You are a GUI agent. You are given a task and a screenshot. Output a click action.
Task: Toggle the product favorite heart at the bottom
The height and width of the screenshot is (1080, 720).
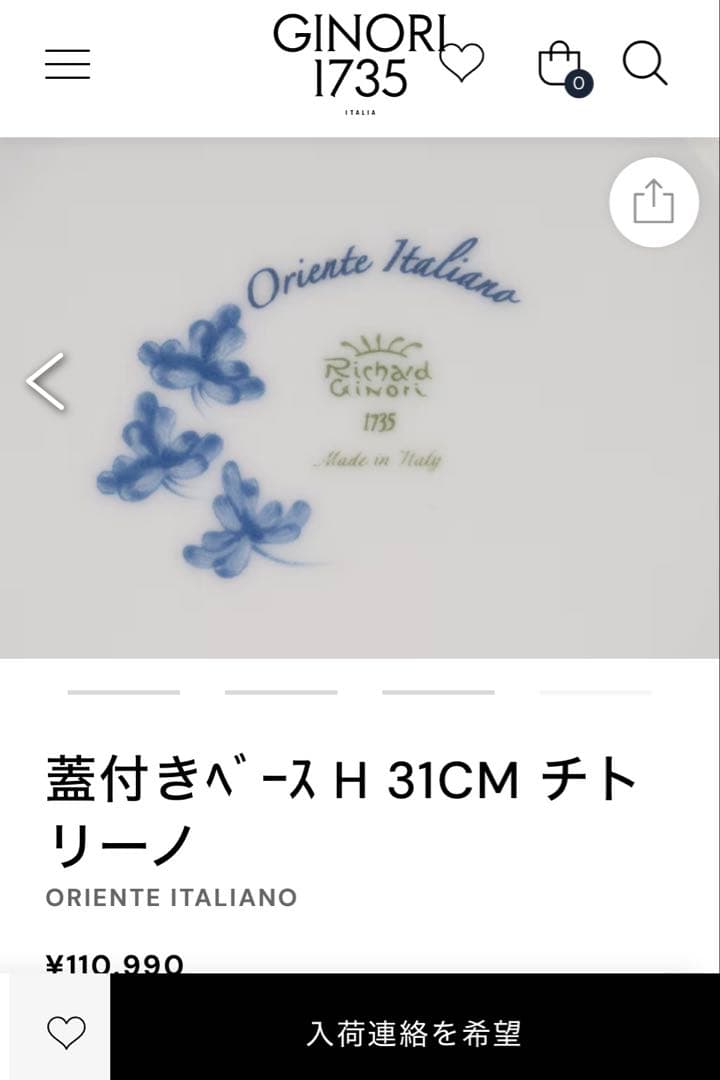pyautogui.click(x=66, y=1029)
